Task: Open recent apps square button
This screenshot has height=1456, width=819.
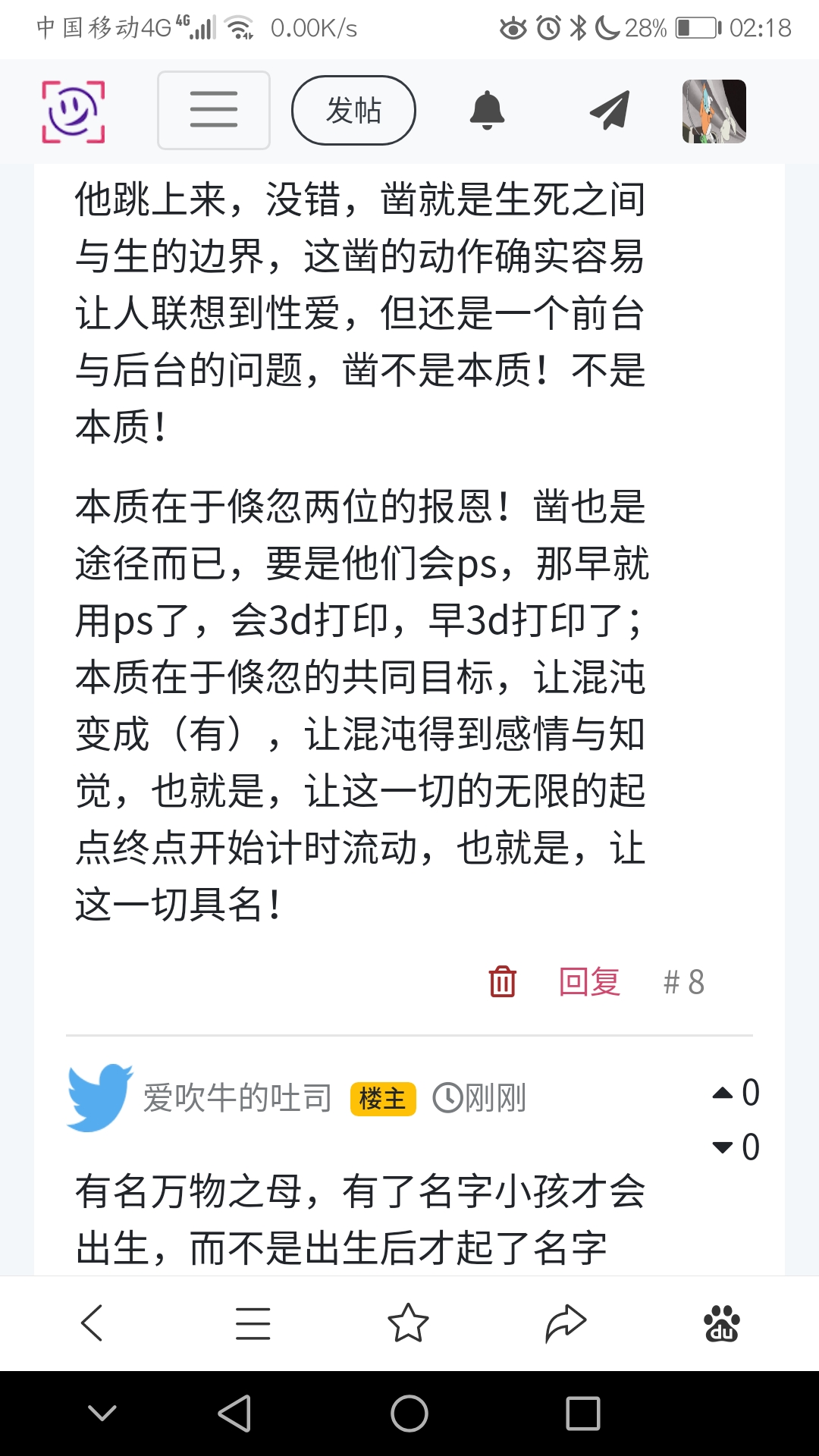Action: [x=583, y=1414]
